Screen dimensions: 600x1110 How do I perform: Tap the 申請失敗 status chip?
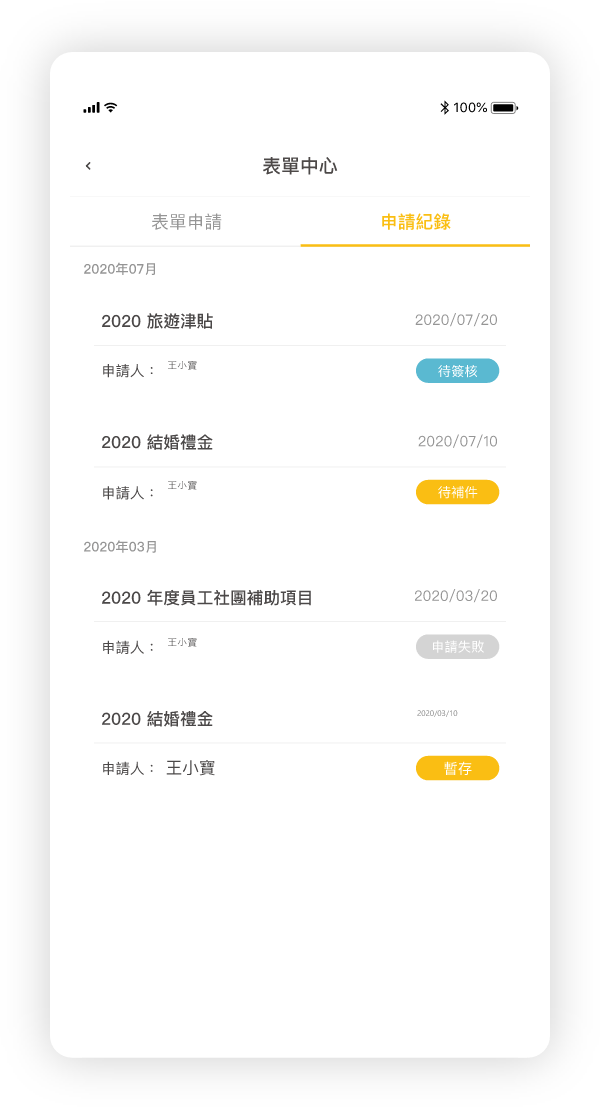(457, 646)
